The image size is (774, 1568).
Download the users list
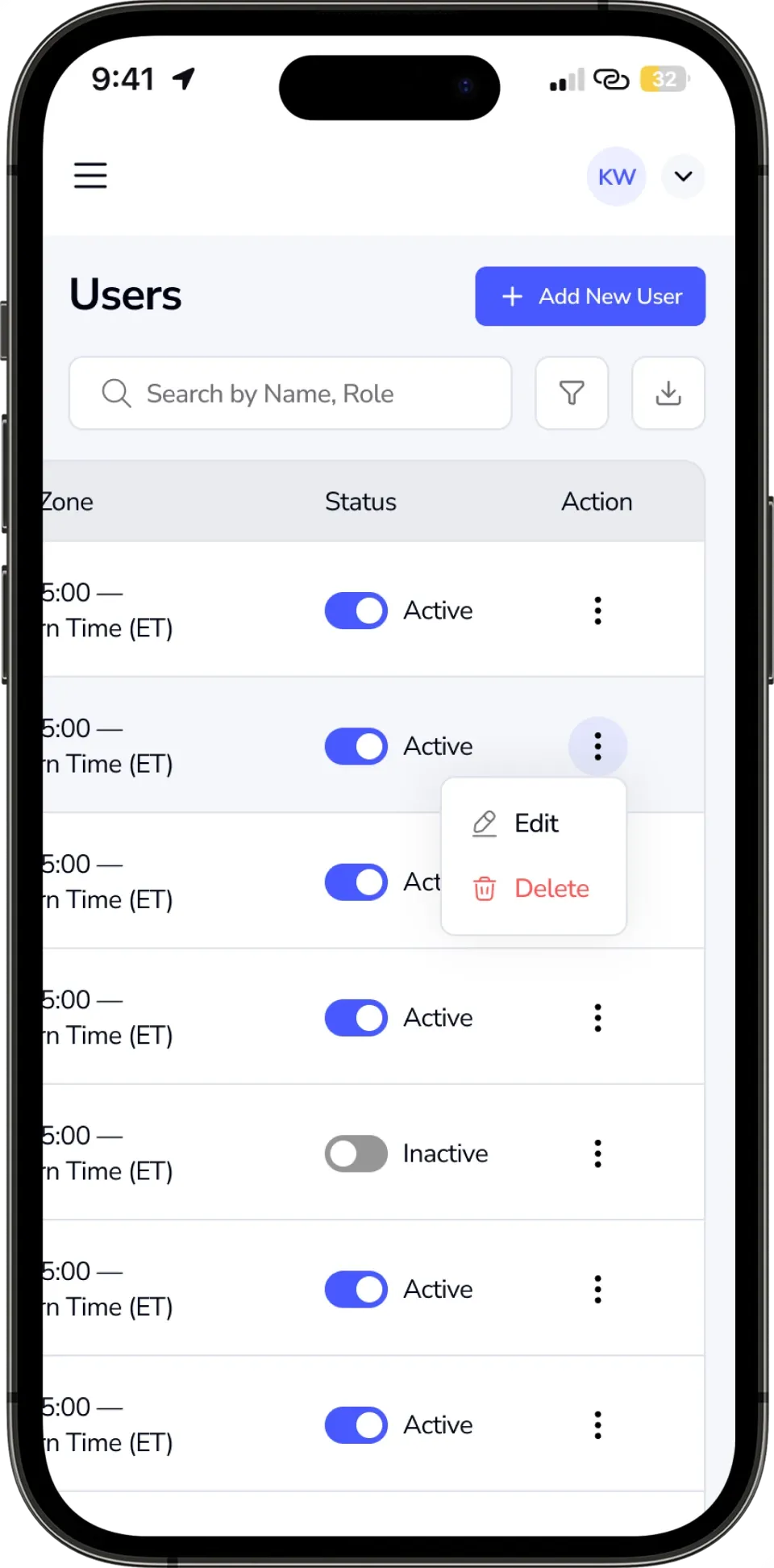[668, 394]
